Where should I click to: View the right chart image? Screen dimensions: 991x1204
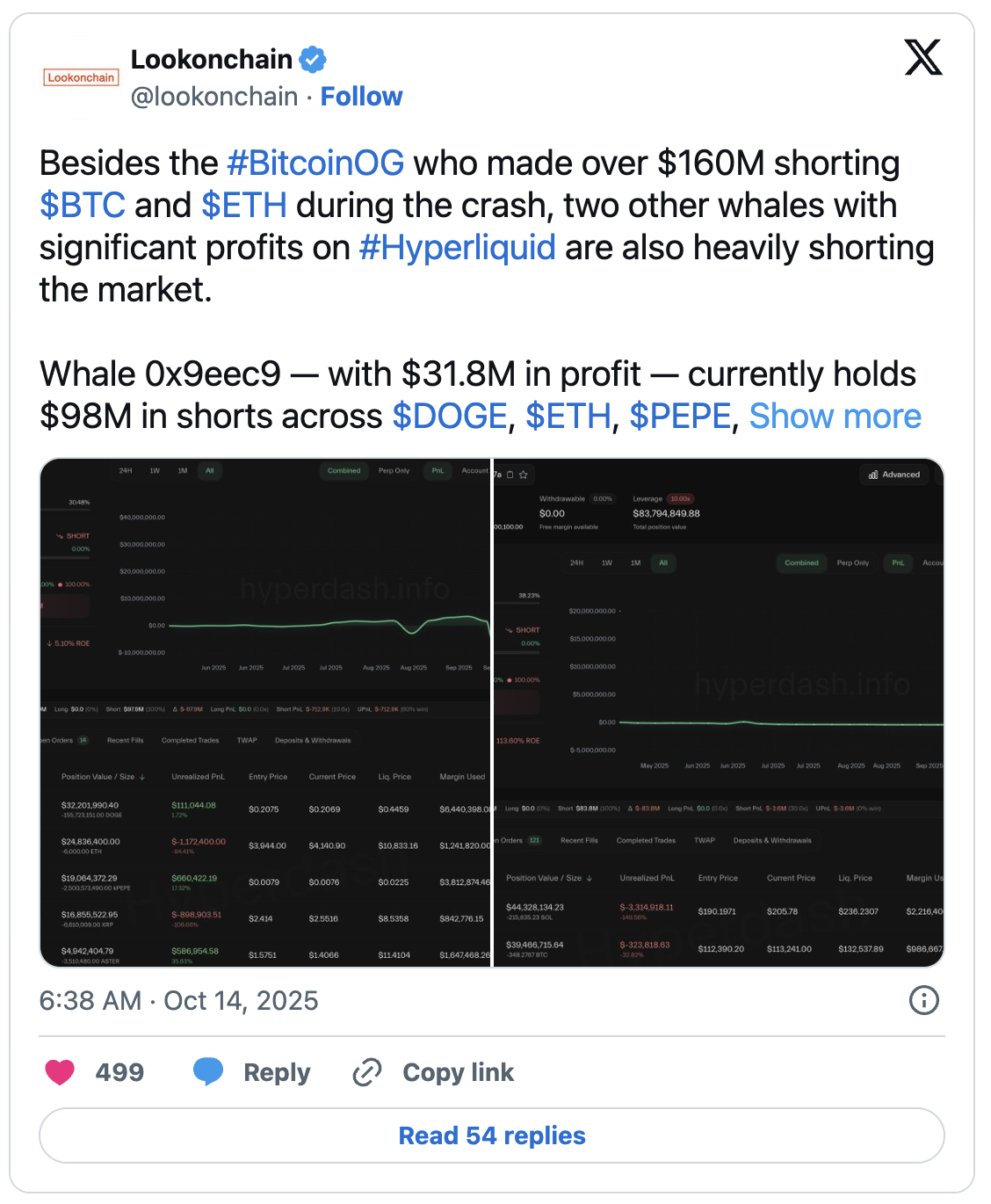(719, 712)
